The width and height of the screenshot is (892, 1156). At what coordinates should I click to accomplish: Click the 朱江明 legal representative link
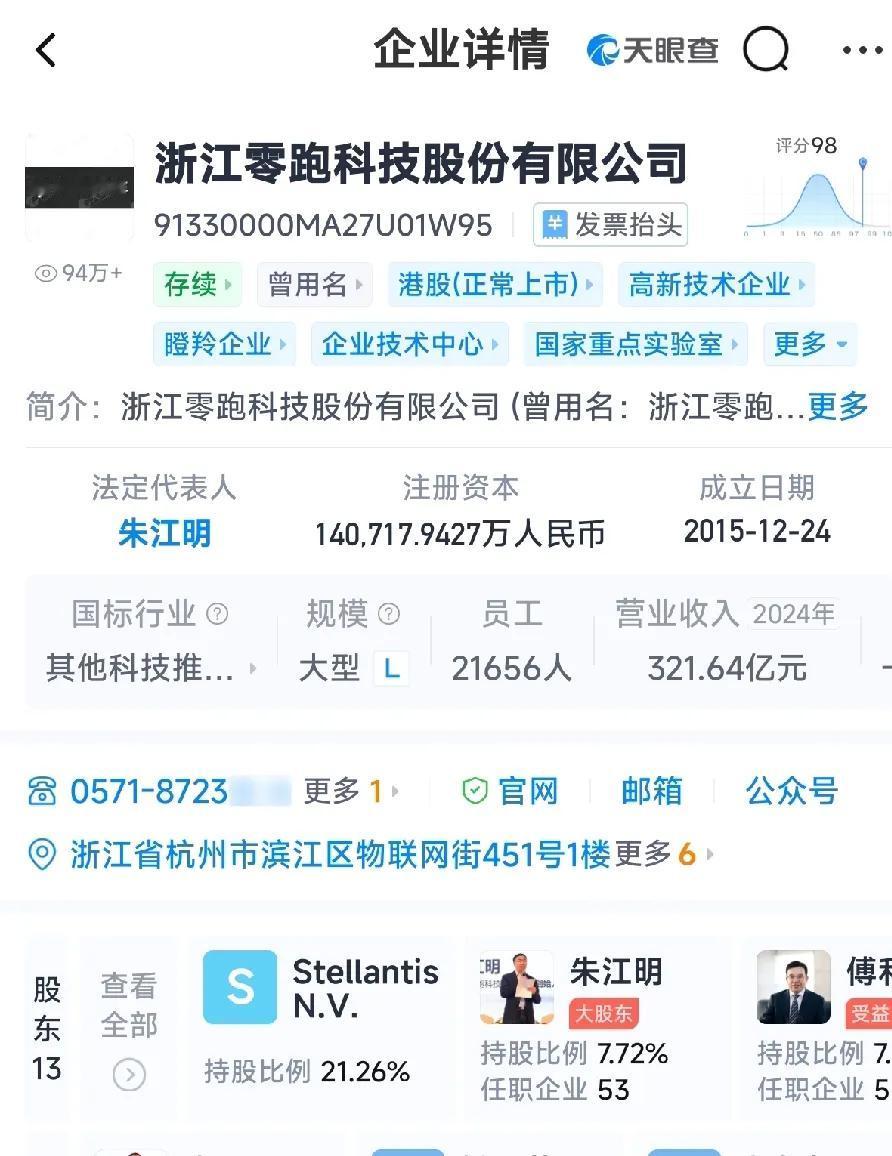(x=165, y=534)
